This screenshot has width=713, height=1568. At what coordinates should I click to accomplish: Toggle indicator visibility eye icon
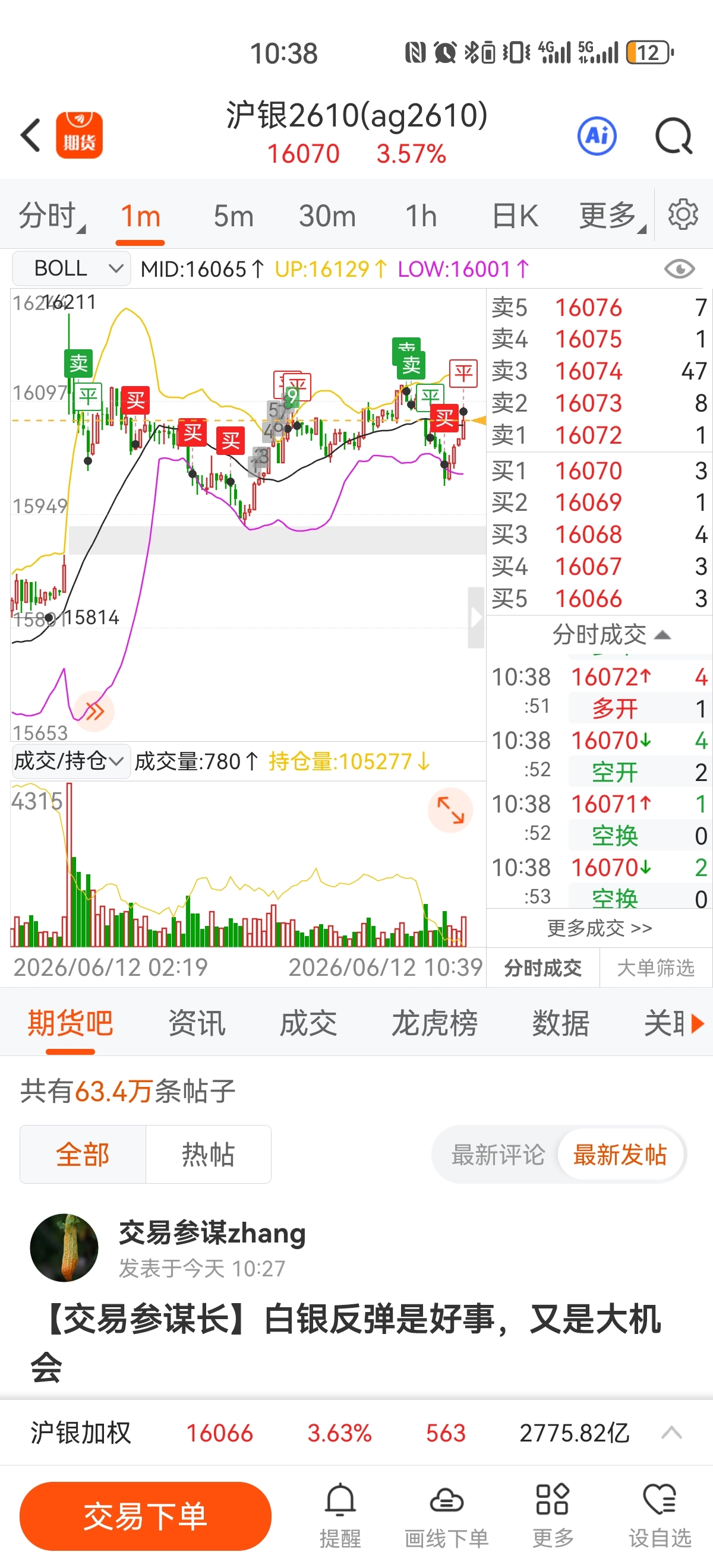coord(679,268)
